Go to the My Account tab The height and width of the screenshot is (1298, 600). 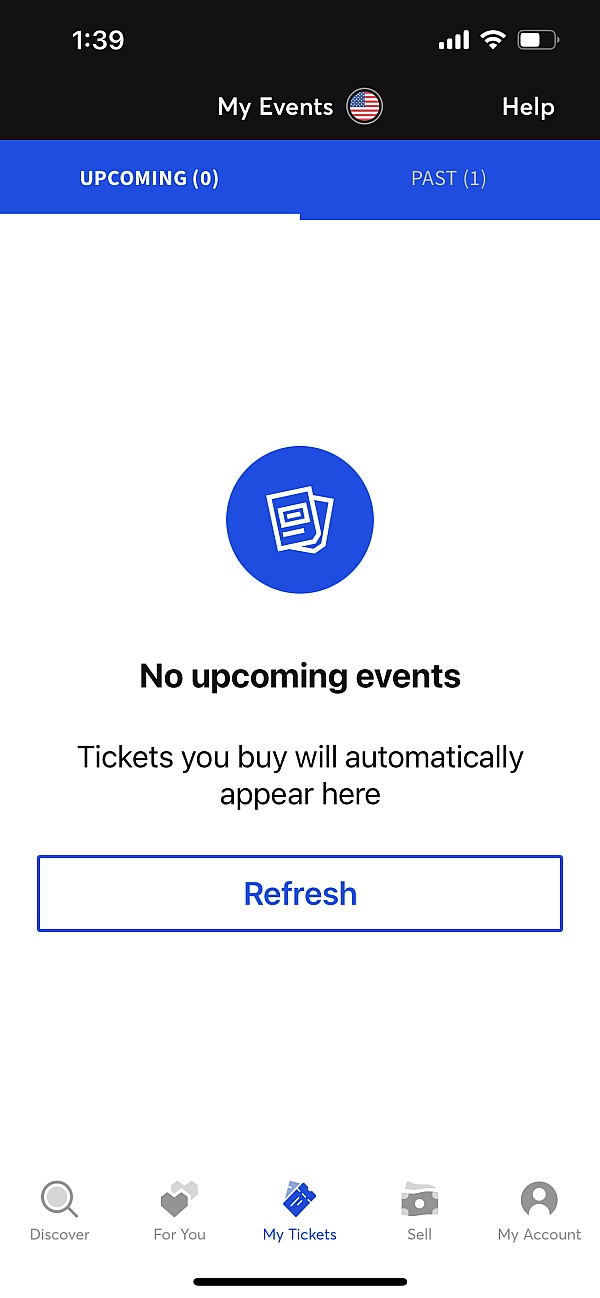539,1211
